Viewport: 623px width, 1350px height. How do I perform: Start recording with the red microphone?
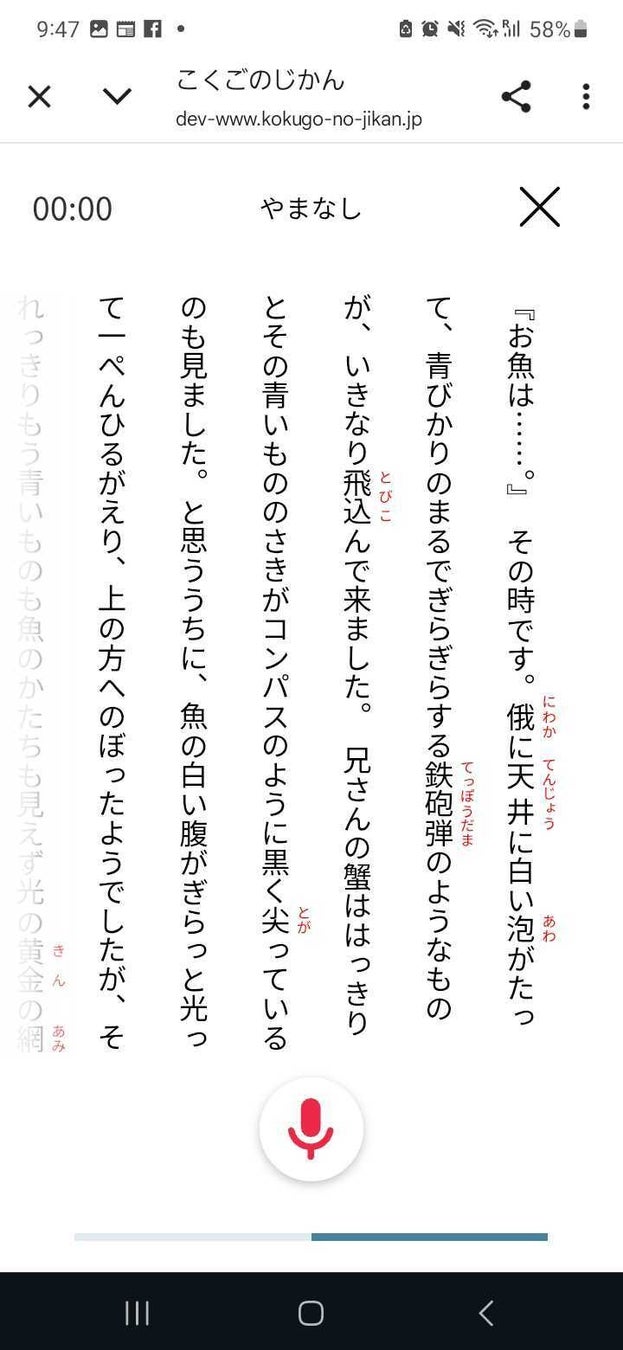(x=311, y=1129)
